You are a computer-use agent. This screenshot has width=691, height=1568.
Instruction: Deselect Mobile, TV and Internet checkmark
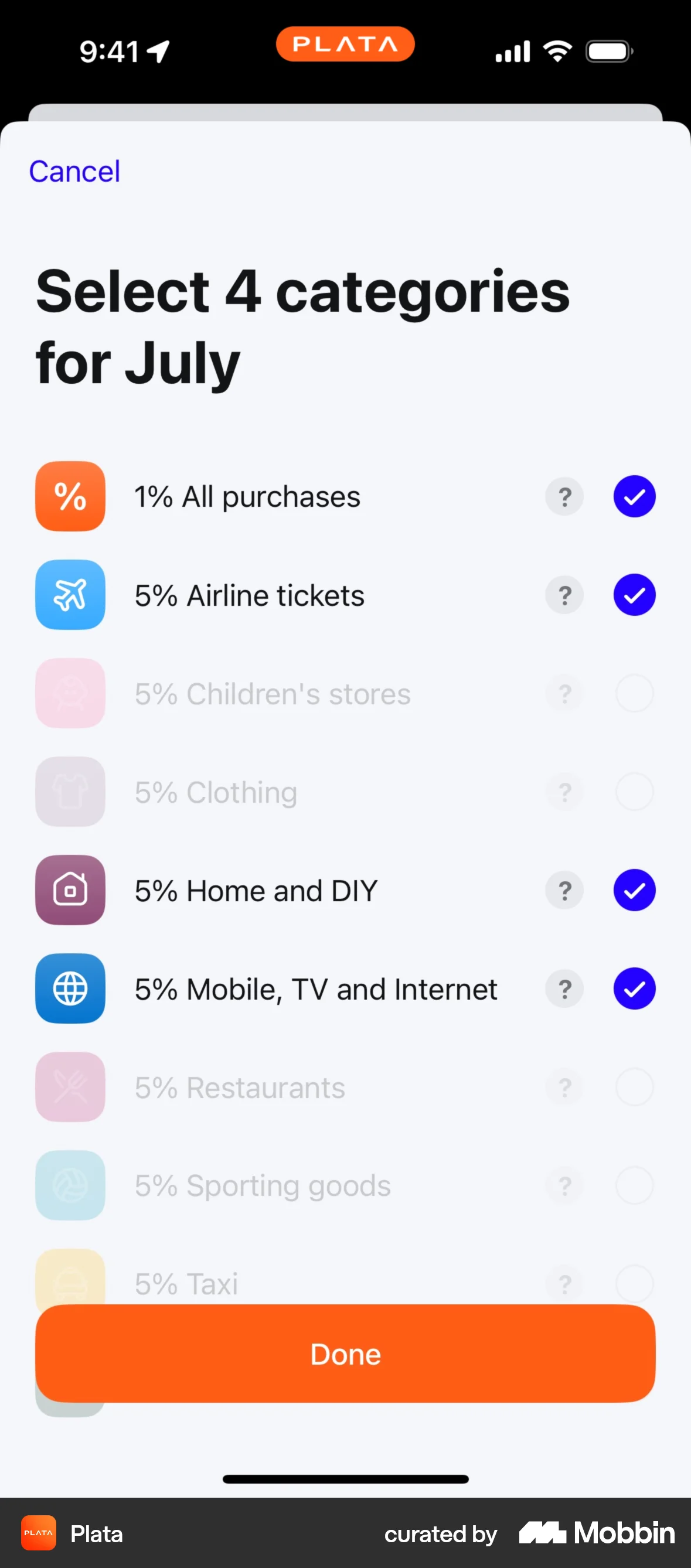point(634,988)
